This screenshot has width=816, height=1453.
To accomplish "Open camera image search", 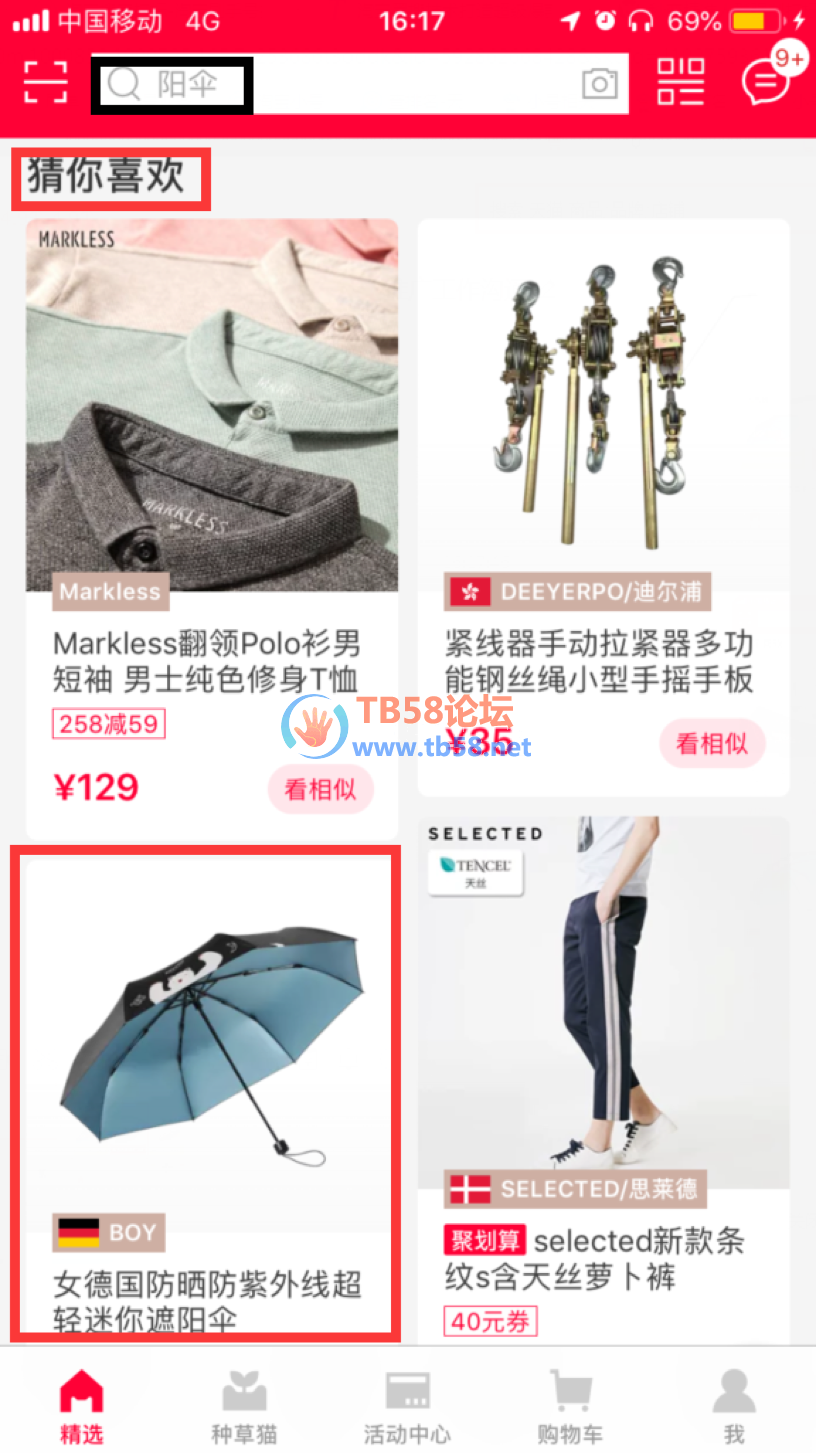I will point(600,84).
